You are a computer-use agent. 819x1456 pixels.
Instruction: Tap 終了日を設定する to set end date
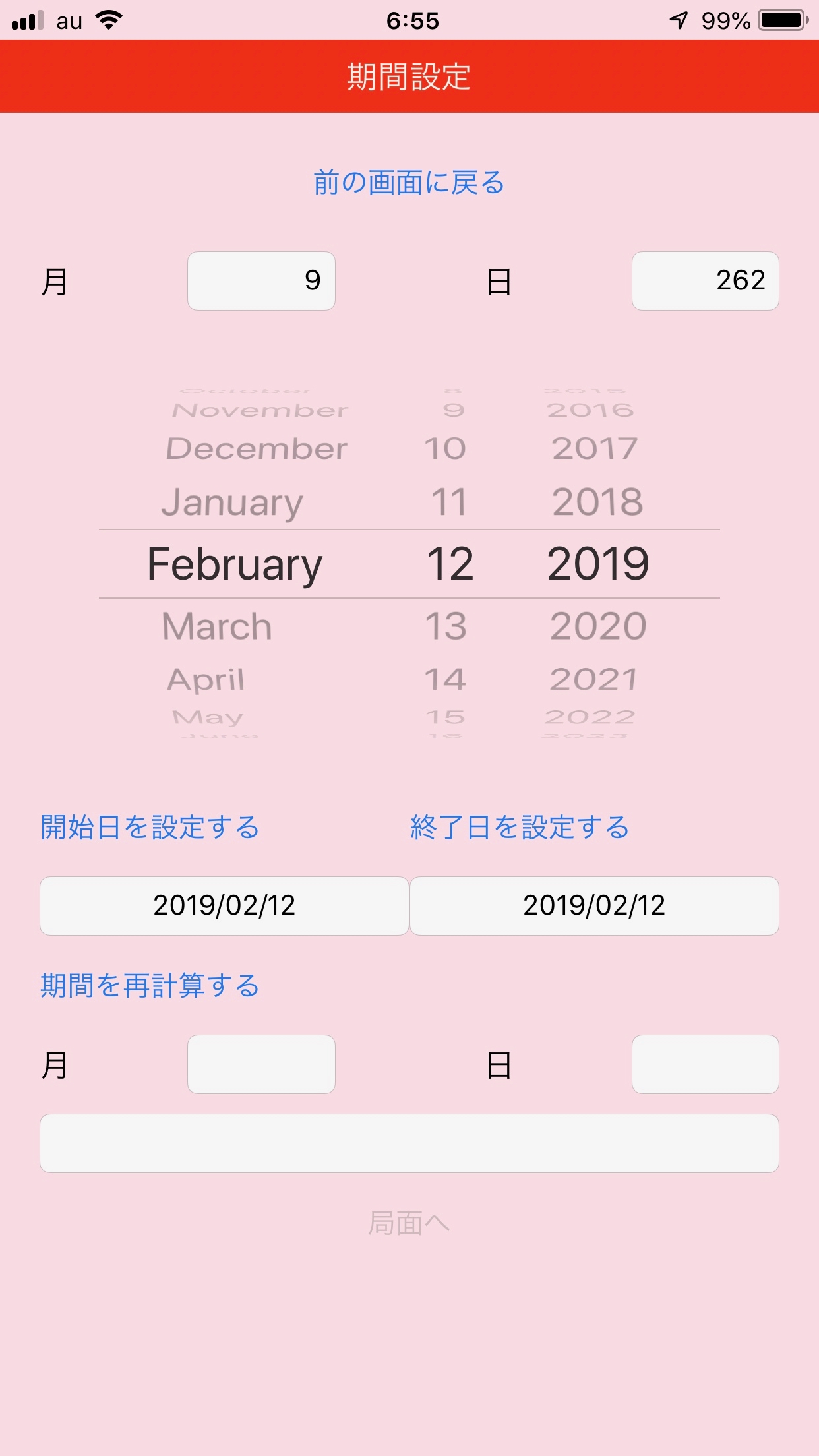(520, 827)
